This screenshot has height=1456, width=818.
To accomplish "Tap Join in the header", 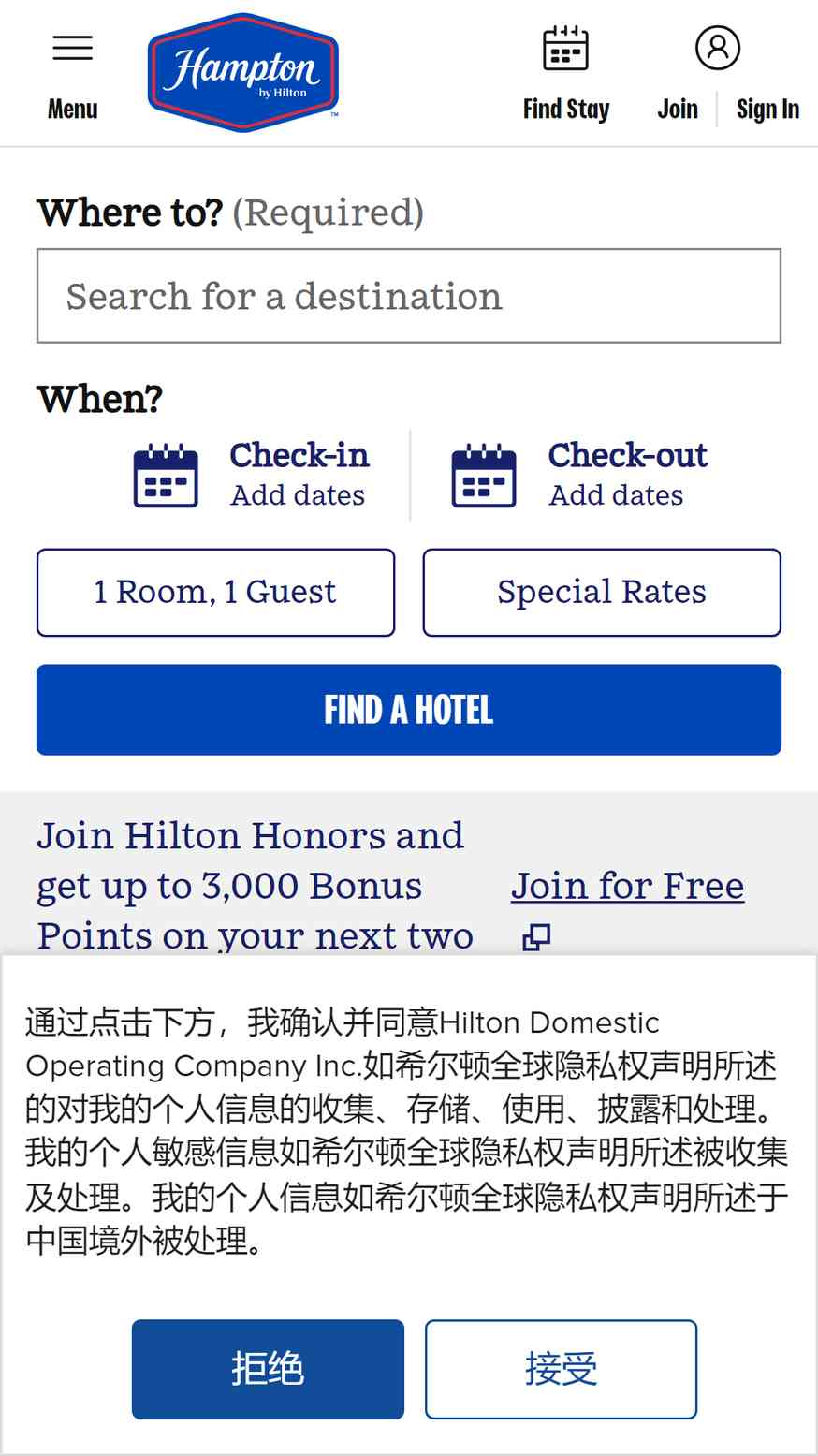I will [x=678, y=109].
